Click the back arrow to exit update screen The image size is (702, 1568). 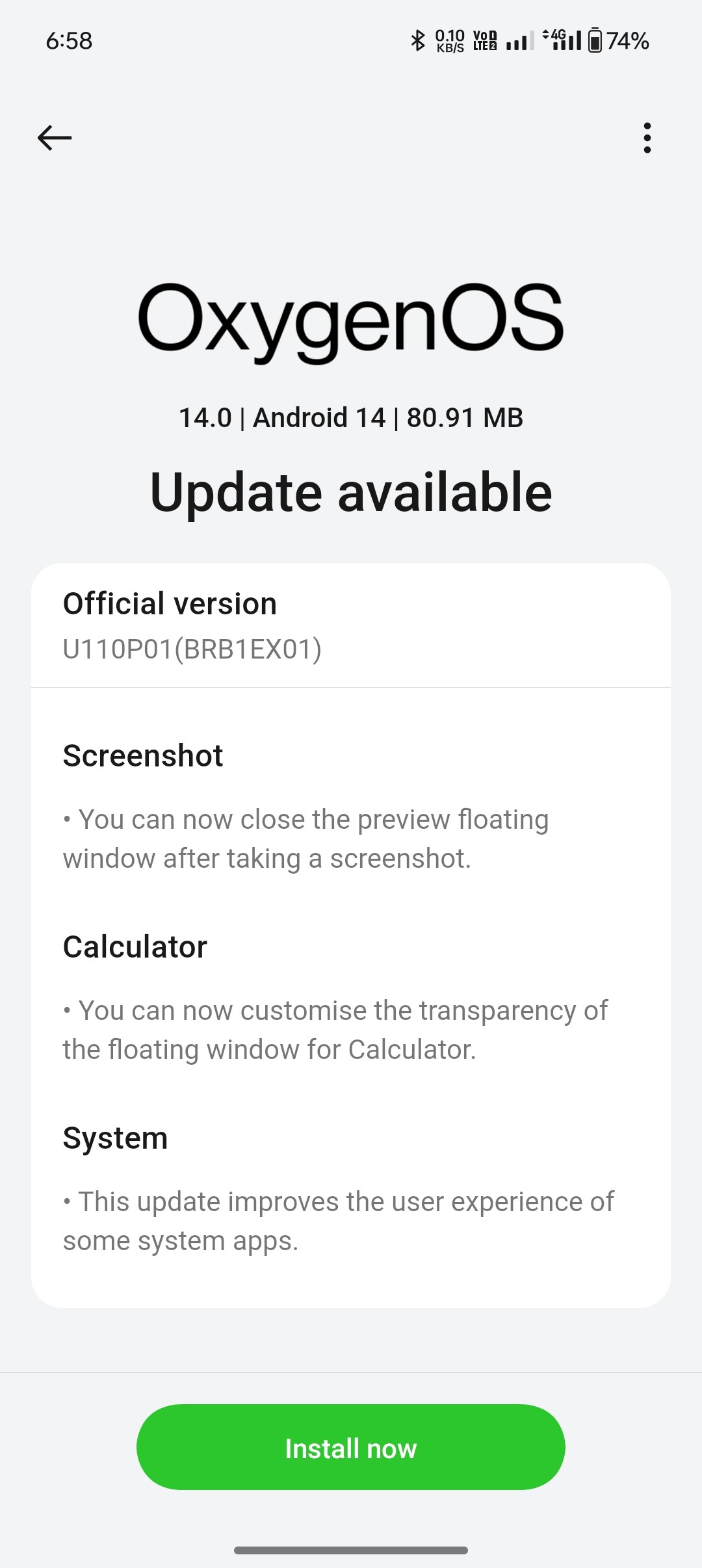point(54,137)
